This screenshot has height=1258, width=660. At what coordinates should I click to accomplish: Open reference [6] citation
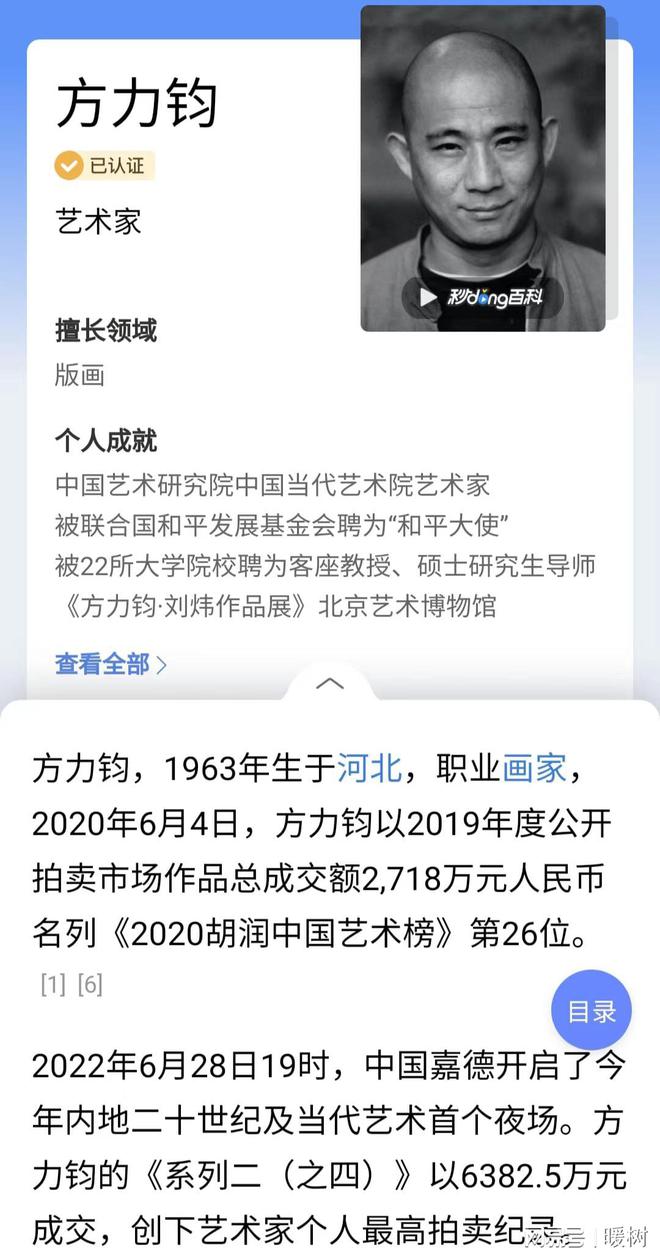(x=90, y=985)
